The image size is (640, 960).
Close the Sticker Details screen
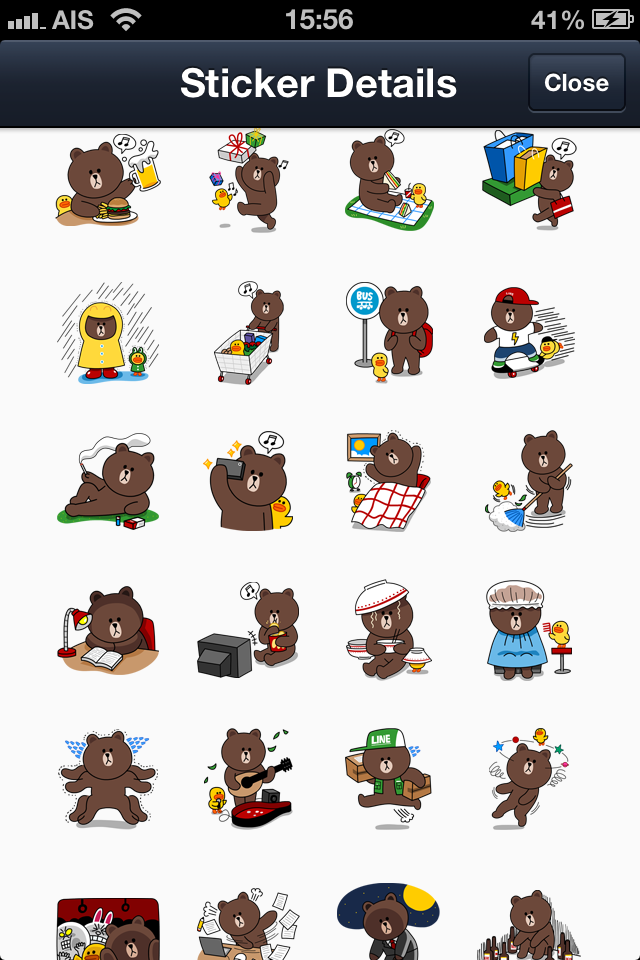point(575,83)
